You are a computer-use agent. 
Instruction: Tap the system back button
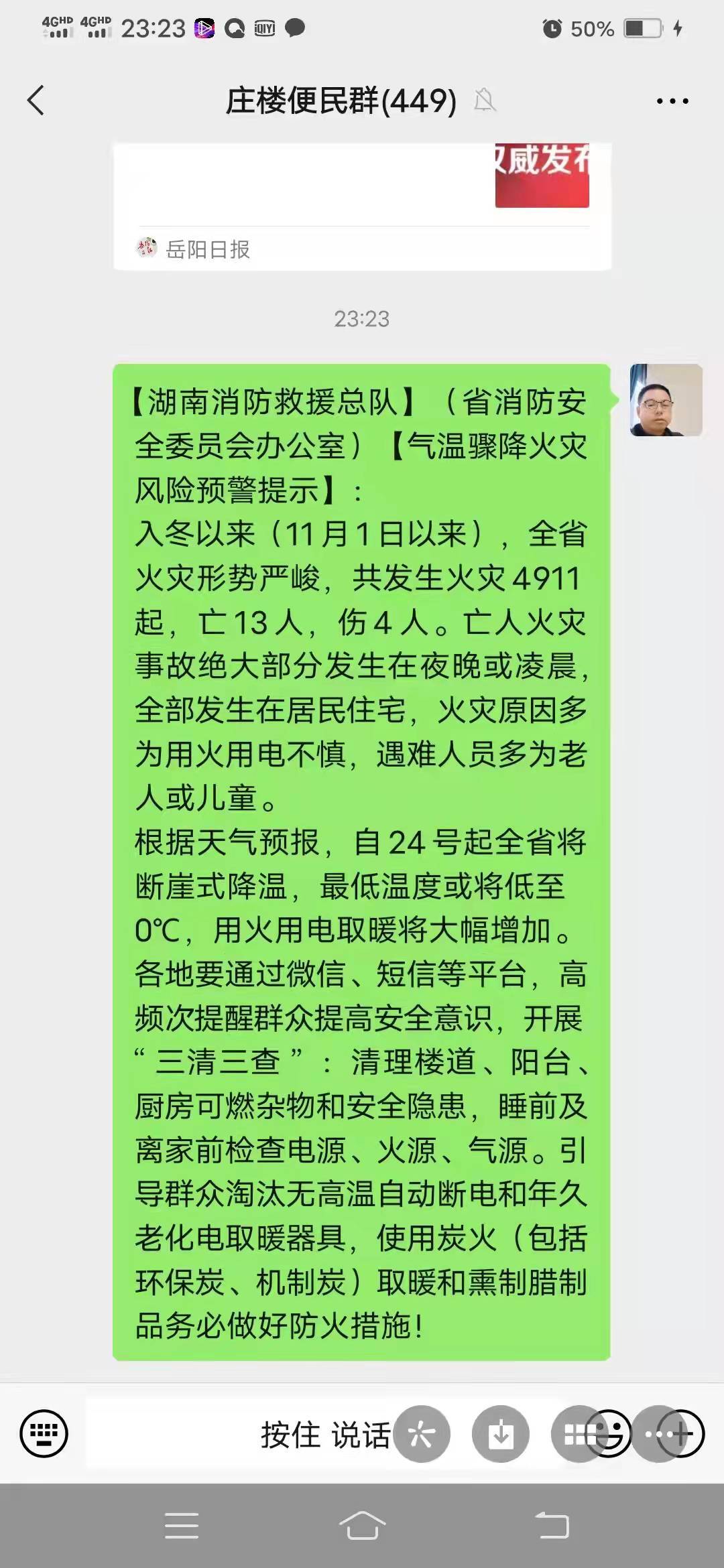click(552, 1526)
